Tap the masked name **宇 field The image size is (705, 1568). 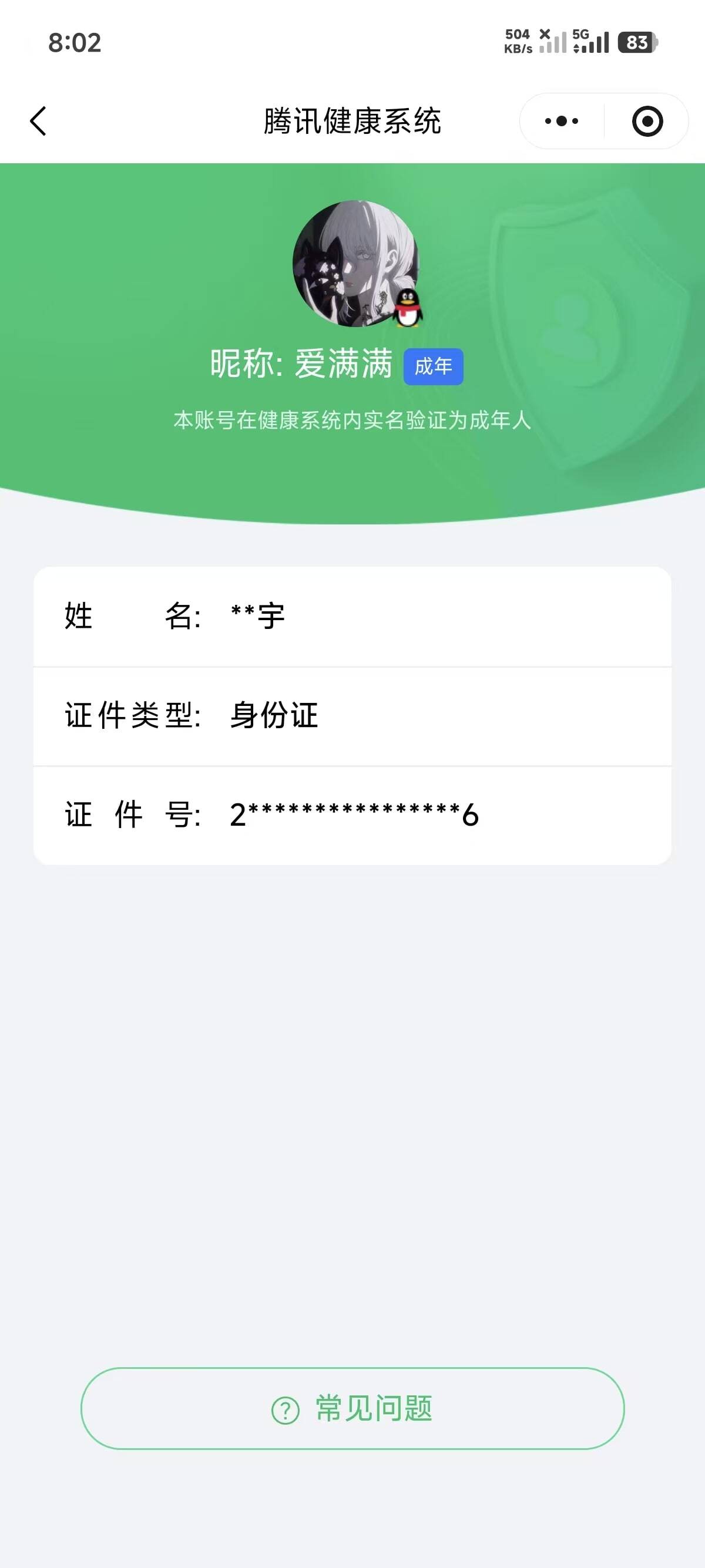point(258,617)
